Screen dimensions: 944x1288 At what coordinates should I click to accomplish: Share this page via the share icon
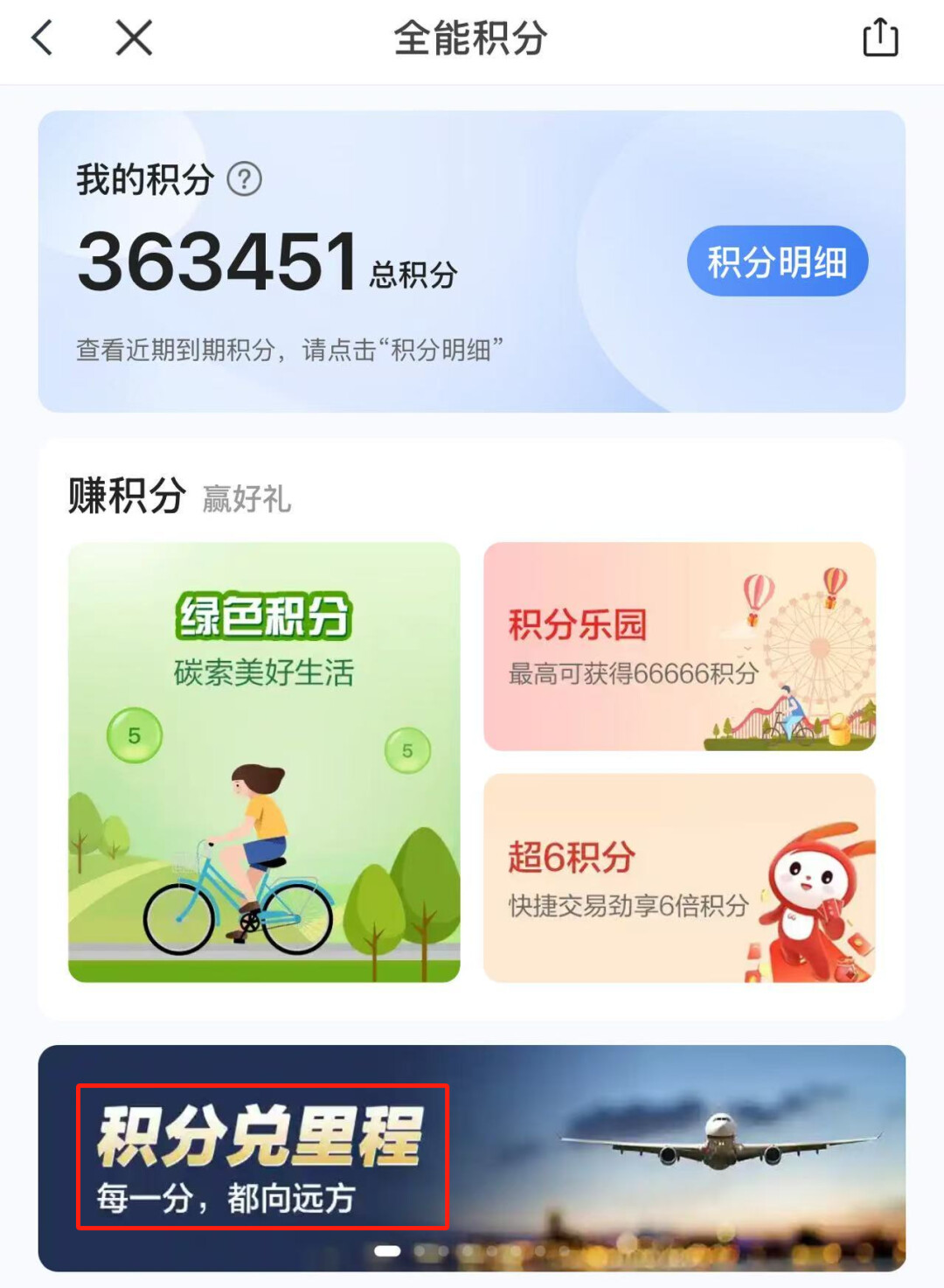880,38
